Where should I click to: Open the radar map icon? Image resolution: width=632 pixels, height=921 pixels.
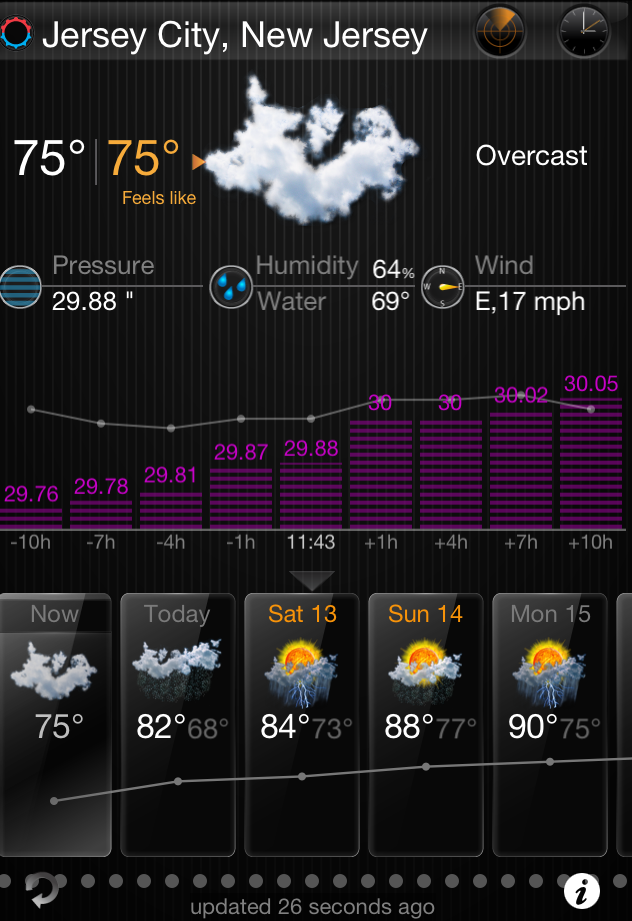[499, 30]
